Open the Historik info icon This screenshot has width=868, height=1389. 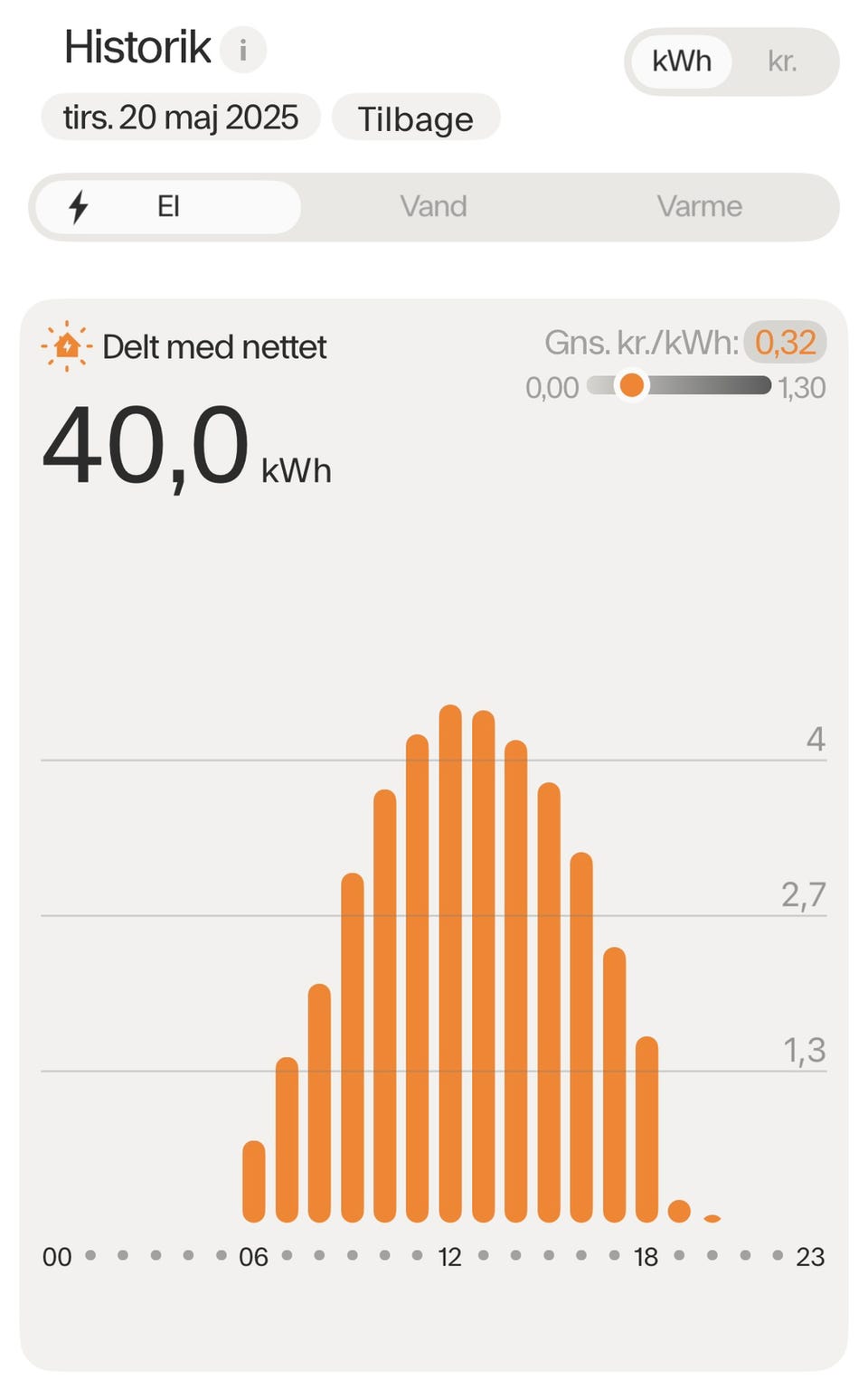242,49
